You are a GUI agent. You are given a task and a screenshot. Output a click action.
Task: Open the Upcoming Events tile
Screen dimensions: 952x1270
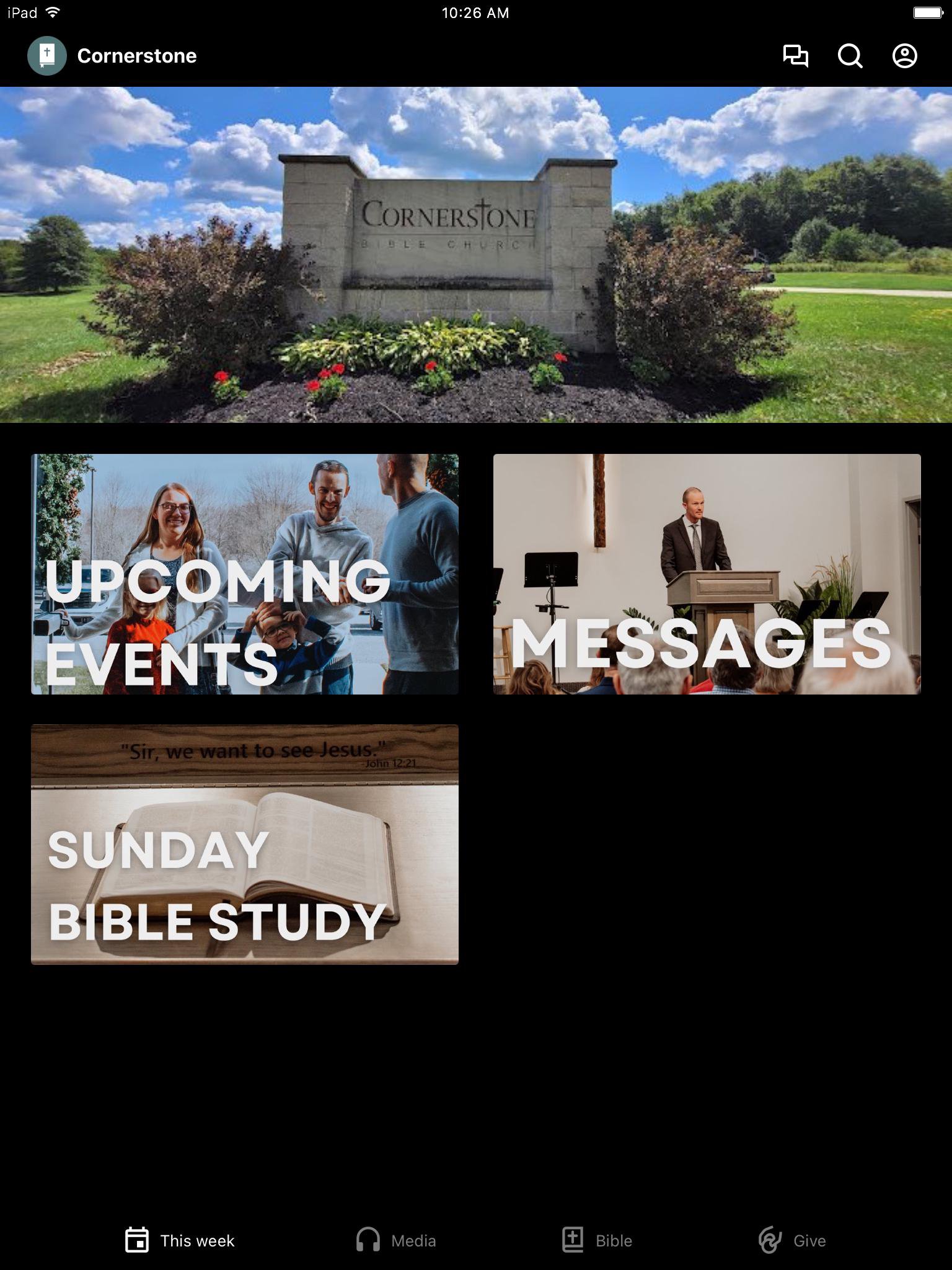(245, 574)
